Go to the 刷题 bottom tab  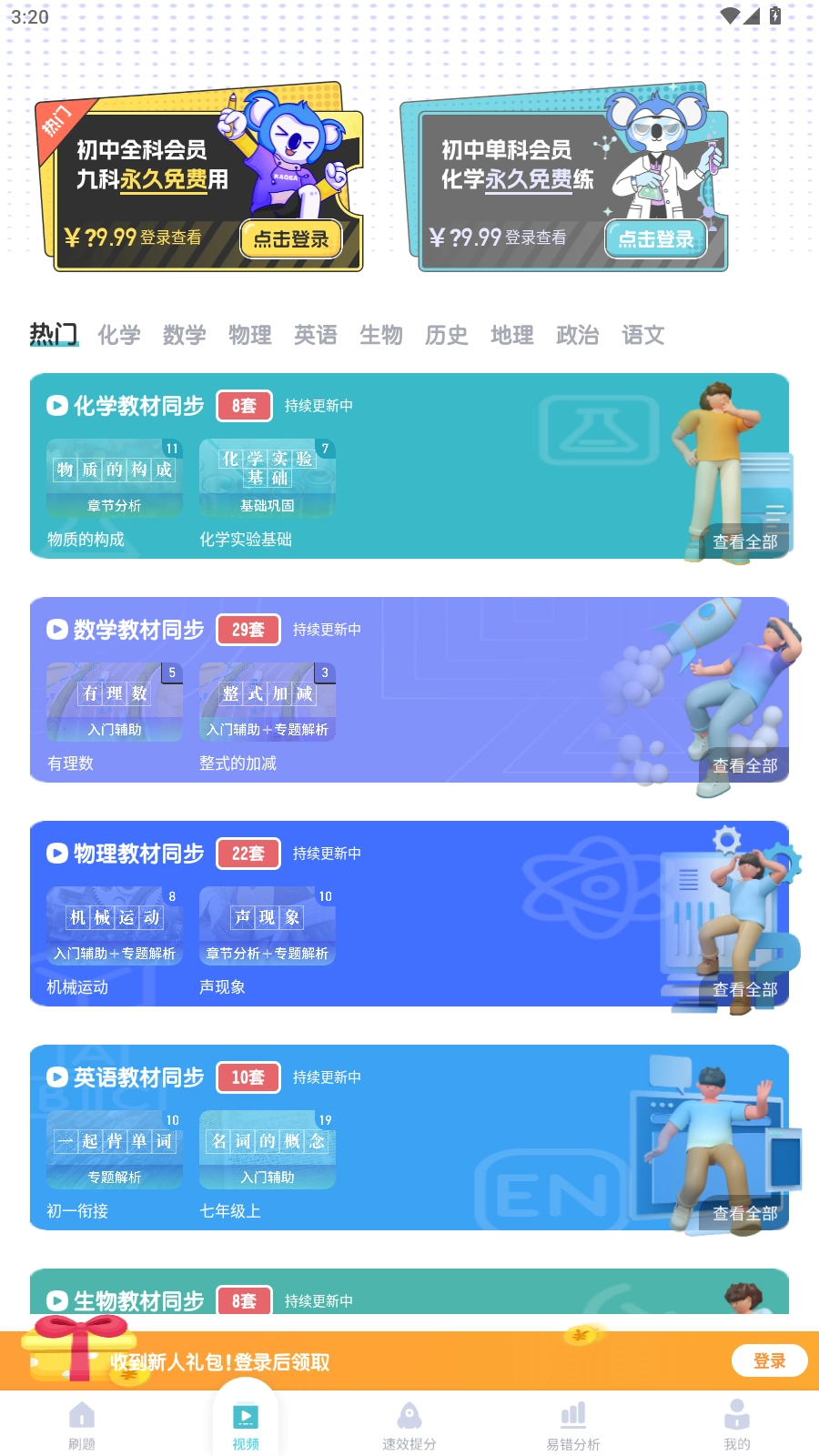82,1425
